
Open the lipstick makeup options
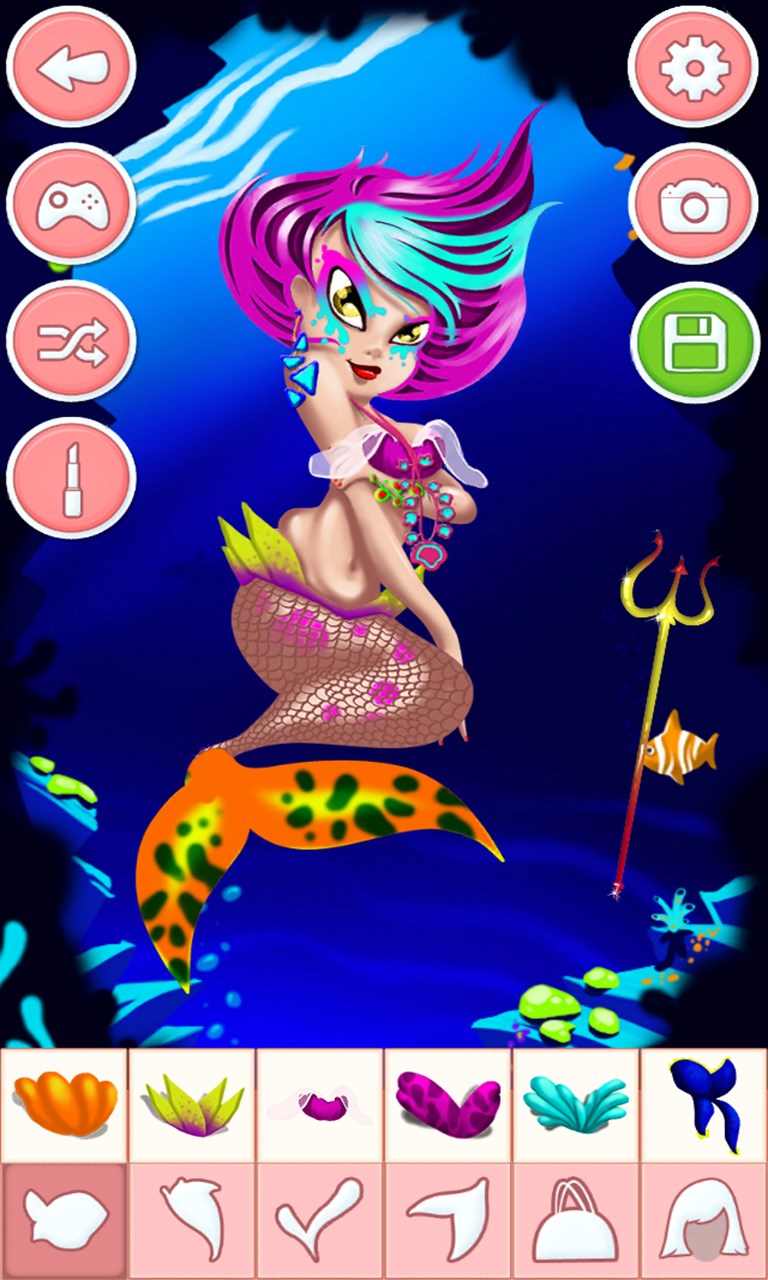click(71, 478)
